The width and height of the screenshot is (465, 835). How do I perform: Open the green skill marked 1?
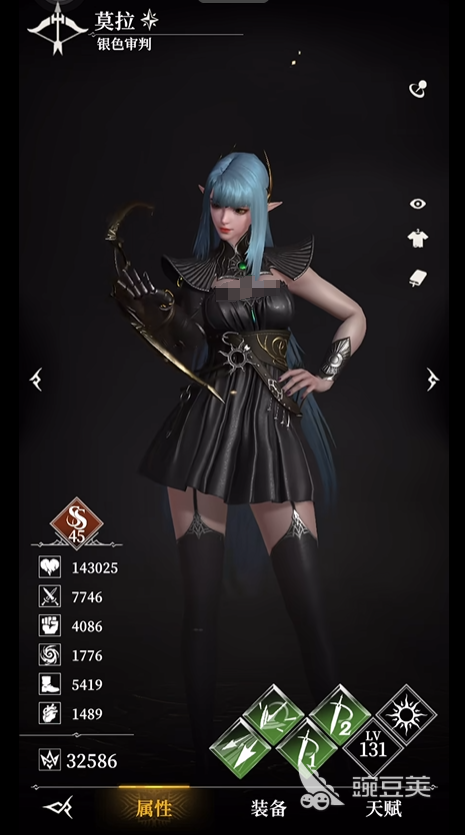pyautogui.click(x=306, y=748)
